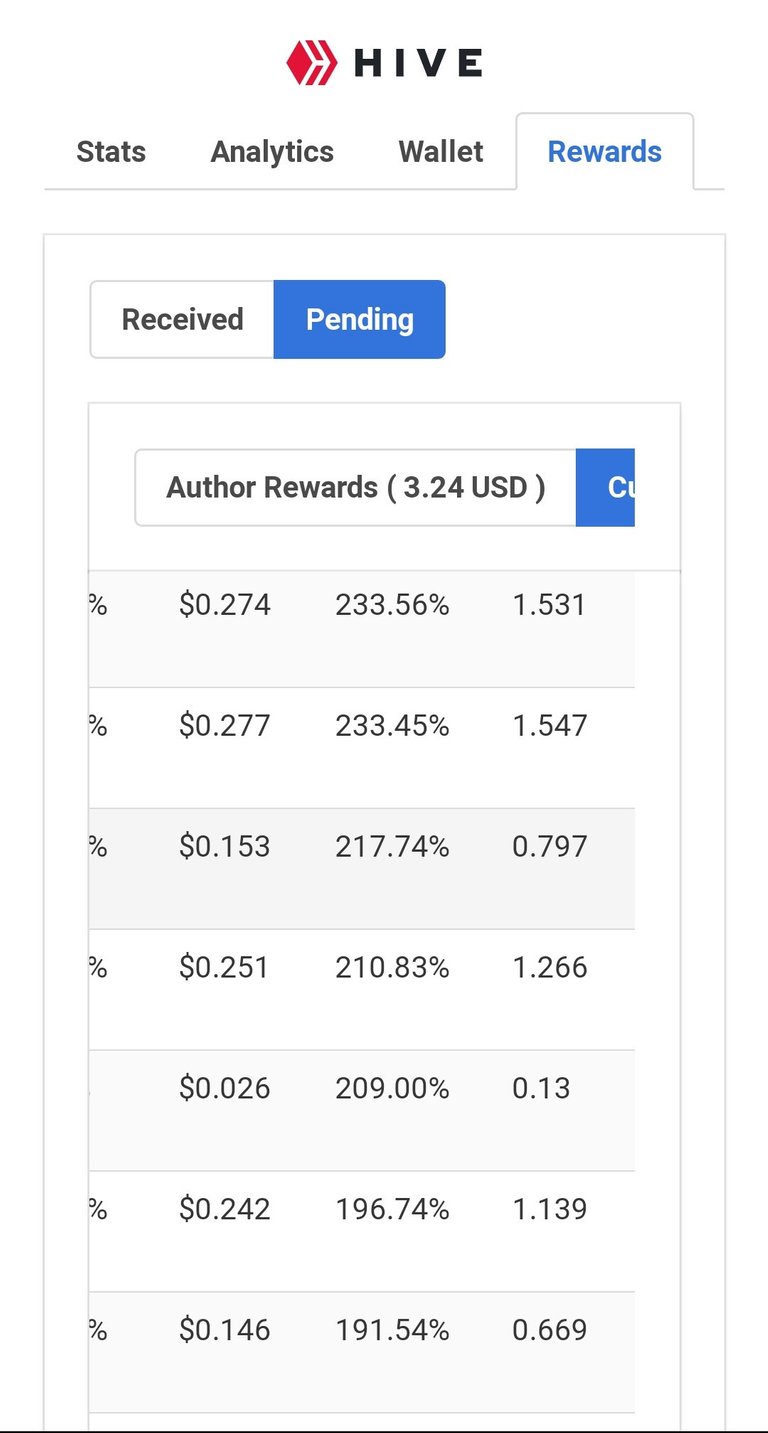Open the Analytics tab
This screenshot has height=1433, width=768.
(x=272, y=152)
